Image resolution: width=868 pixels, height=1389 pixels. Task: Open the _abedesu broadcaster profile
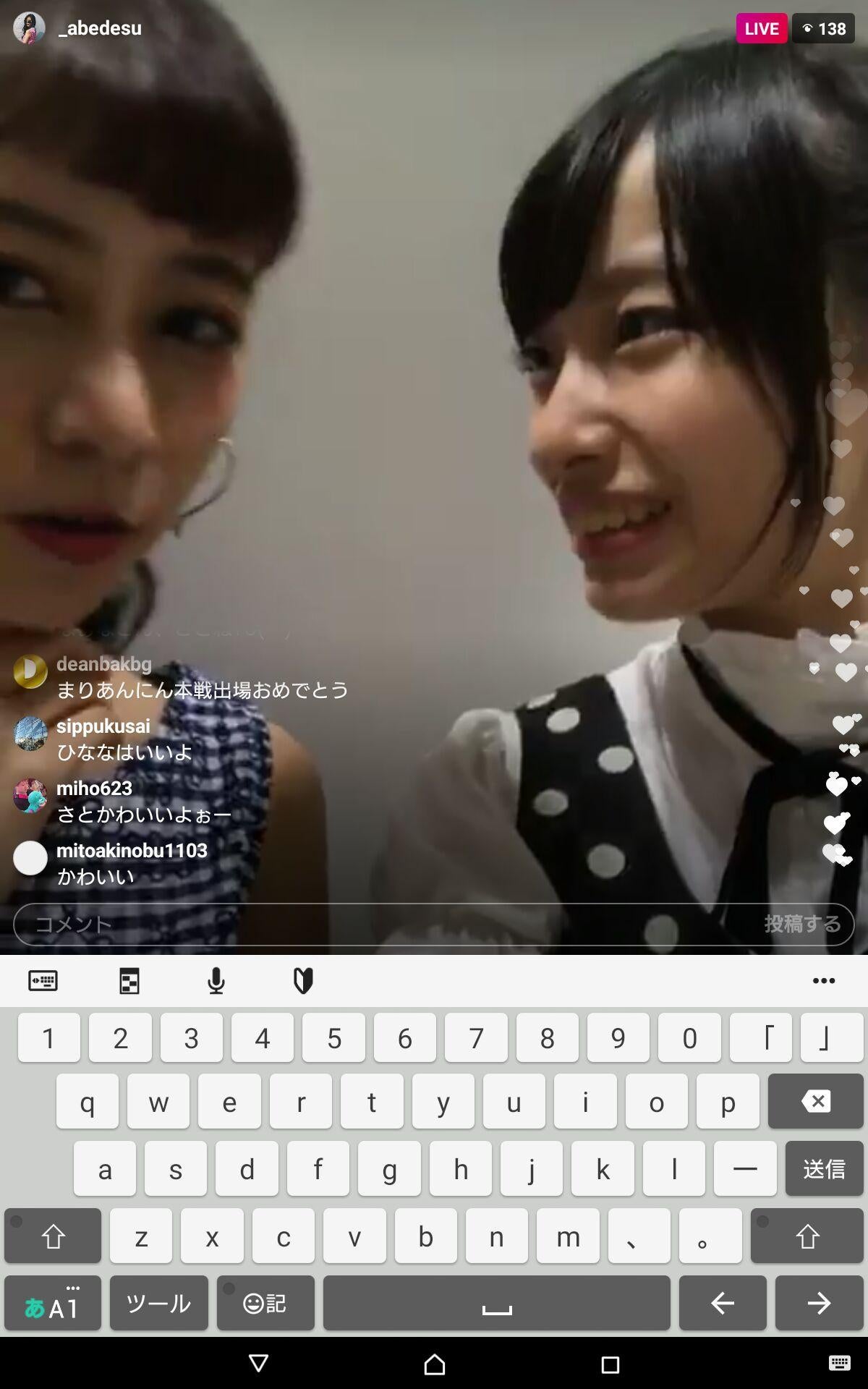pos(99,28)
